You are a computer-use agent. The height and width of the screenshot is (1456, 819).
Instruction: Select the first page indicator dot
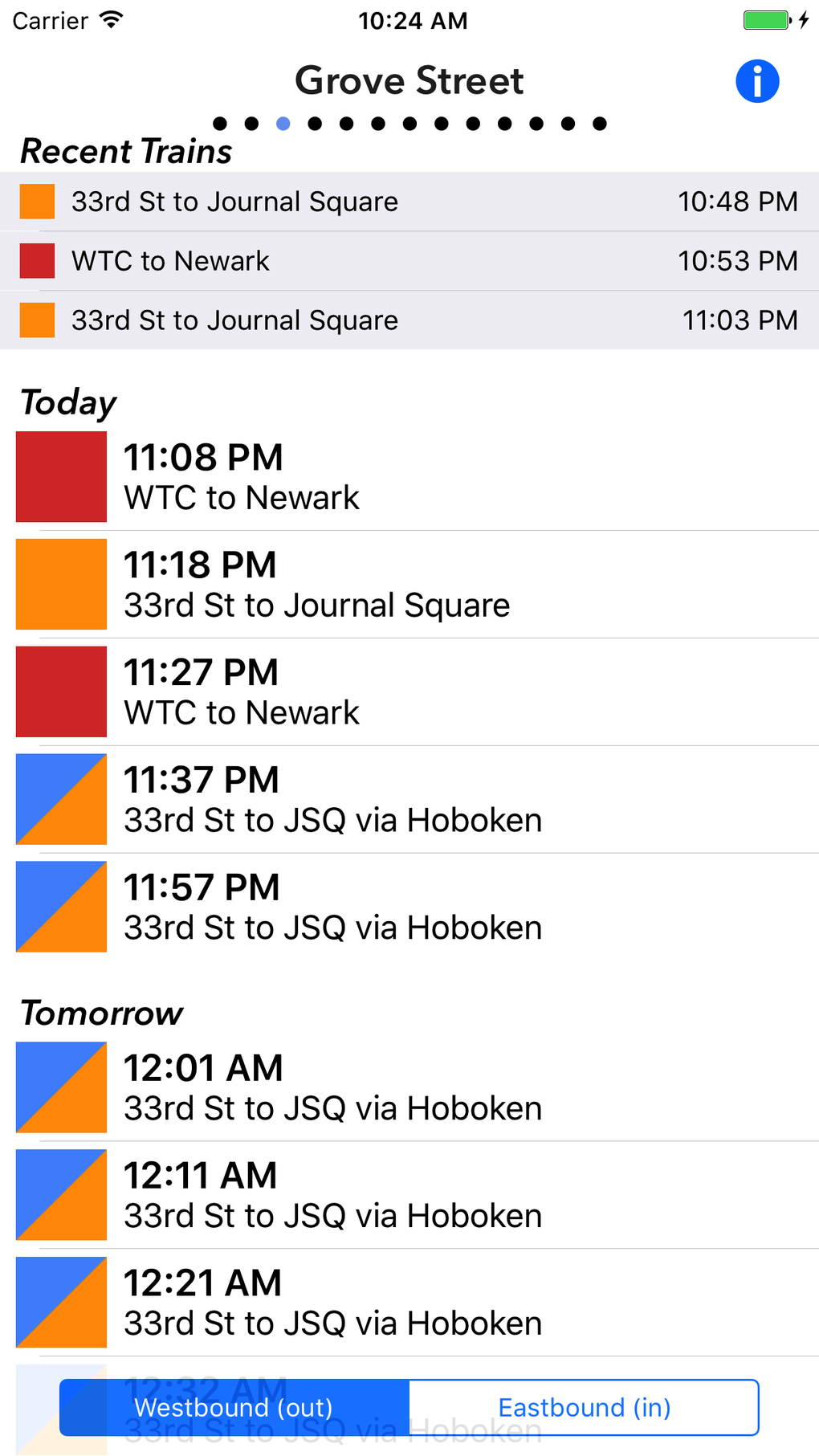(x=219, y=124)
